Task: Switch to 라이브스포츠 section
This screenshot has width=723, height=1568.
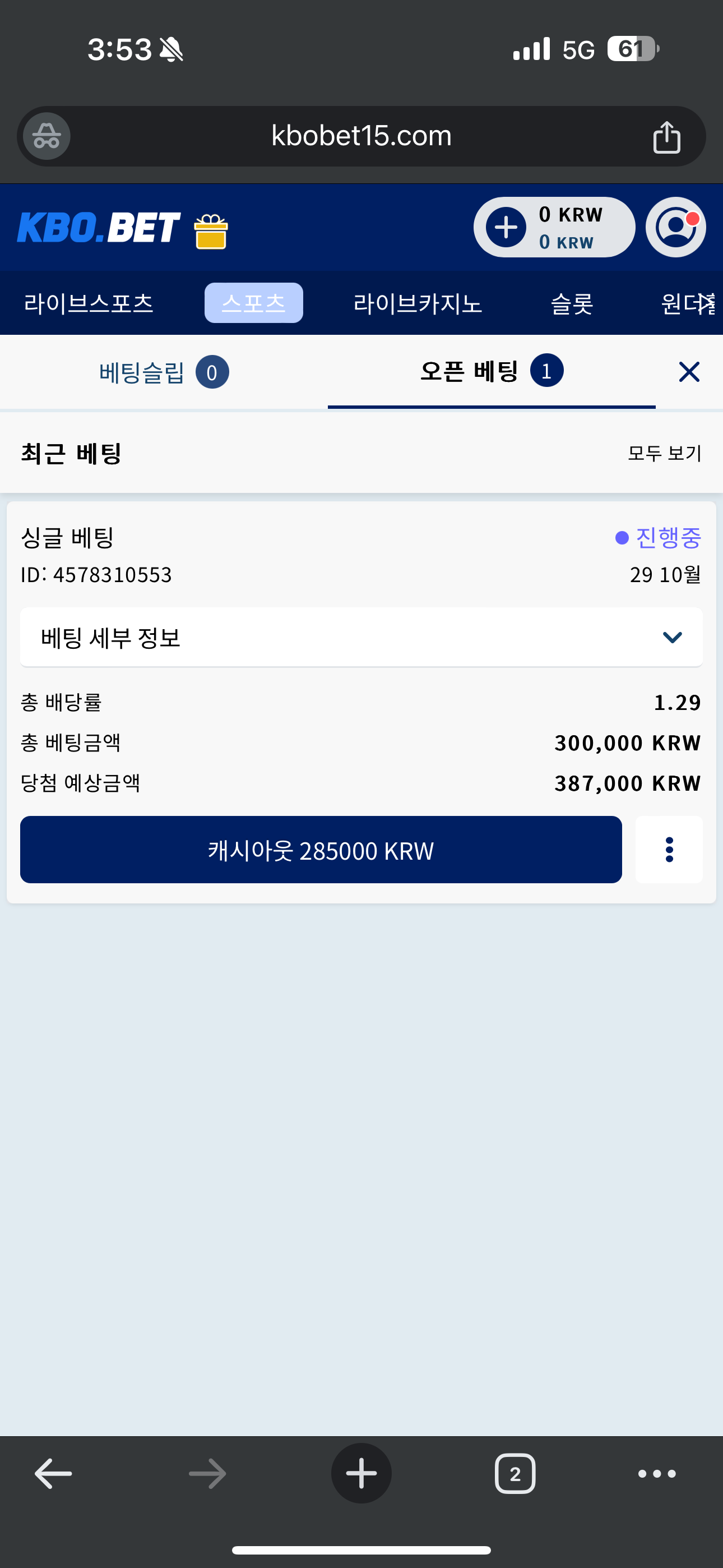Action: click(x=89, y=303)
